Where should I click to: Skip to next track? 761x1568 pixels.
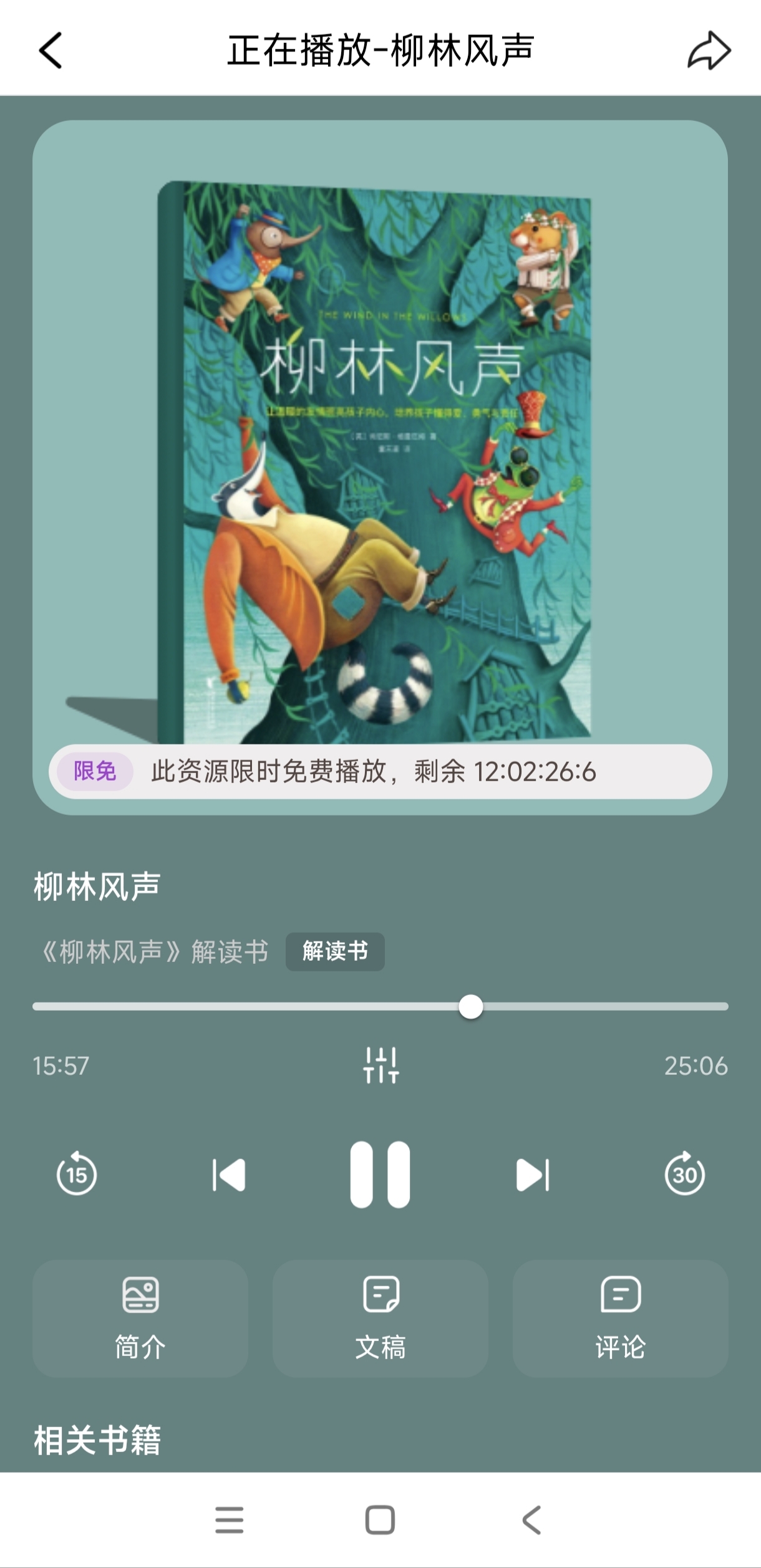532,1175
